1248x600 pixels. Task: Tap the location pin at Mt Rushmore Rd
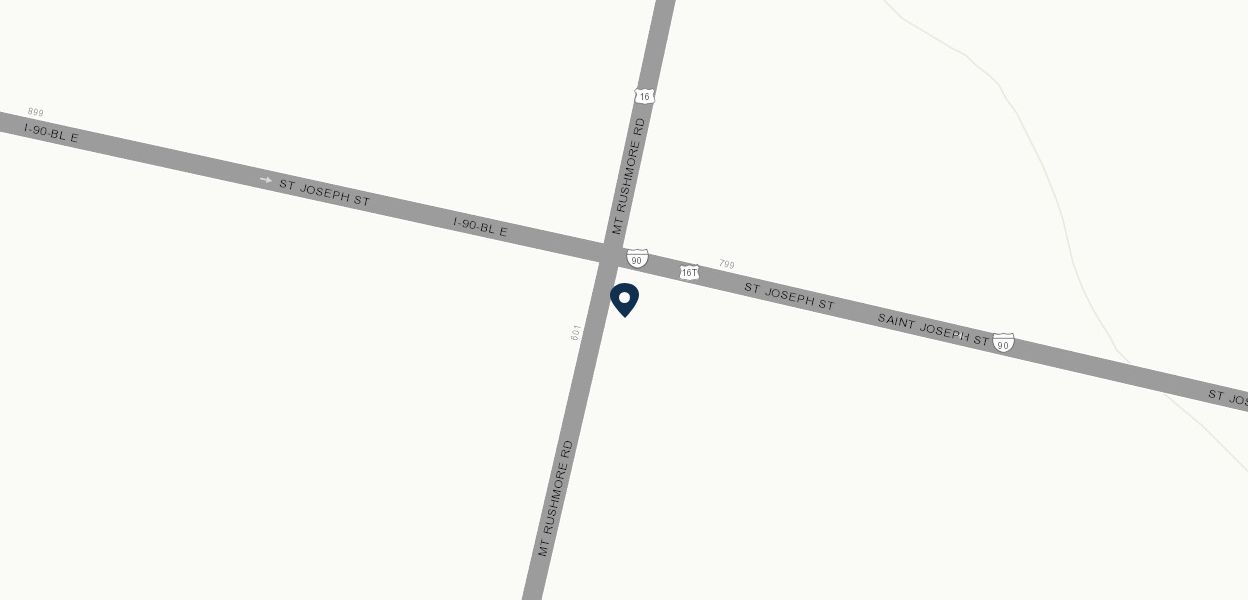624,299
